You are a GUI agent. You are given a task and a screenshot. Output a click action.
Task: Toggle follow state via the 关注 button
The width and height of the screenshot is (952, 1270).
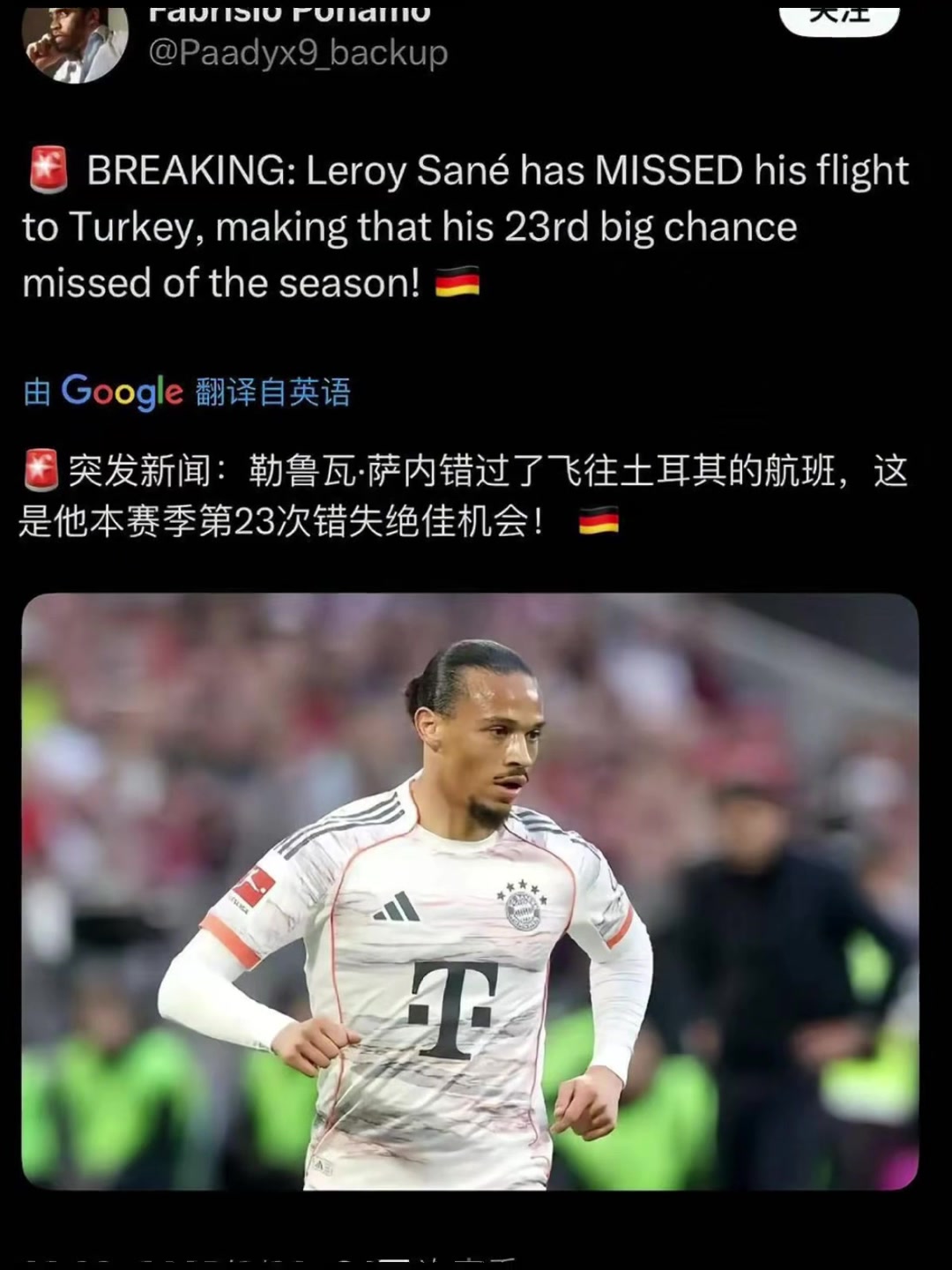tap(842, 13)
